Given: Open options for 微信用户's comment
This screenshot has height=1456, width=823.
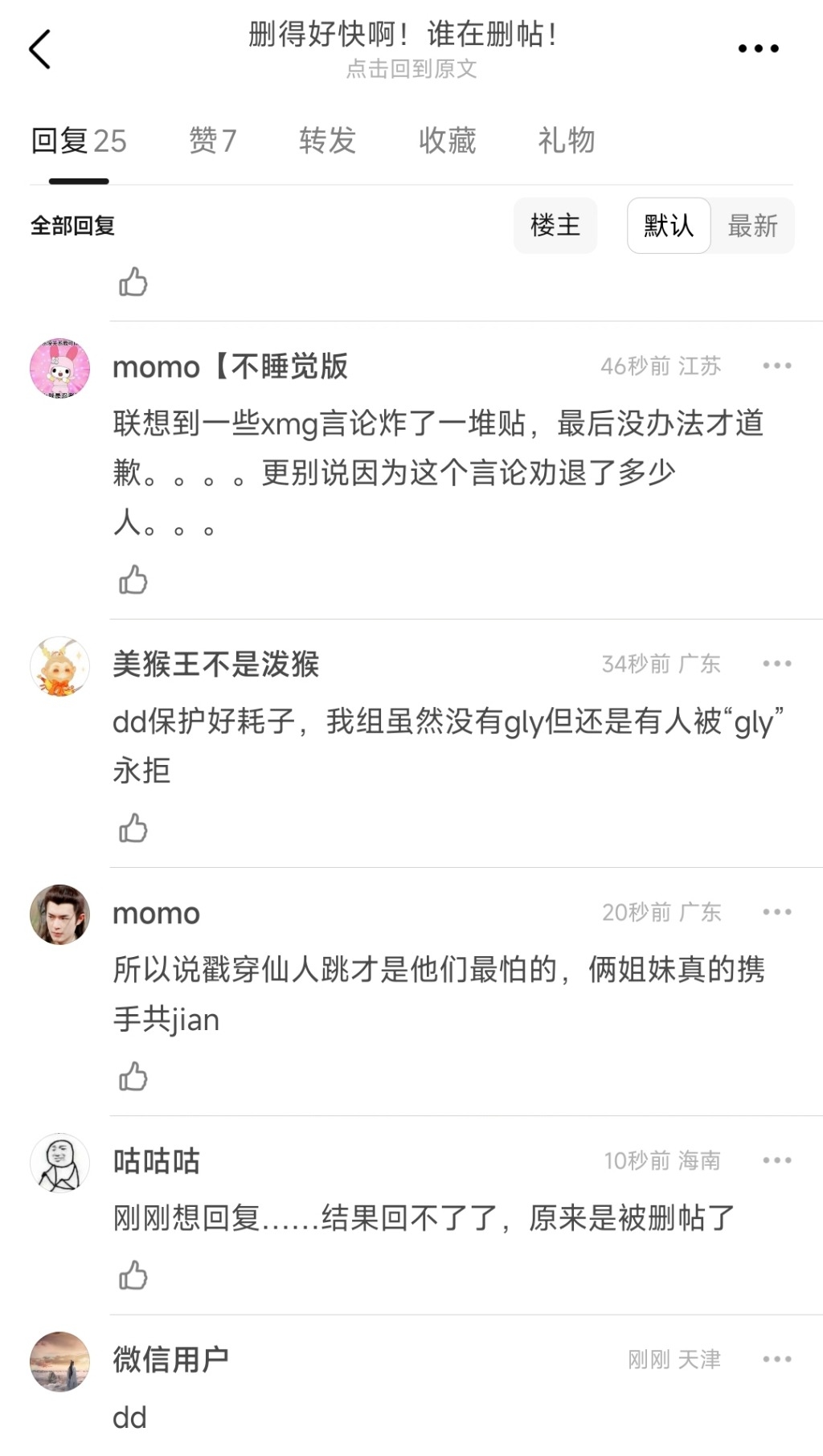Looking at the screenshot, I should [x=776, y=1360].
